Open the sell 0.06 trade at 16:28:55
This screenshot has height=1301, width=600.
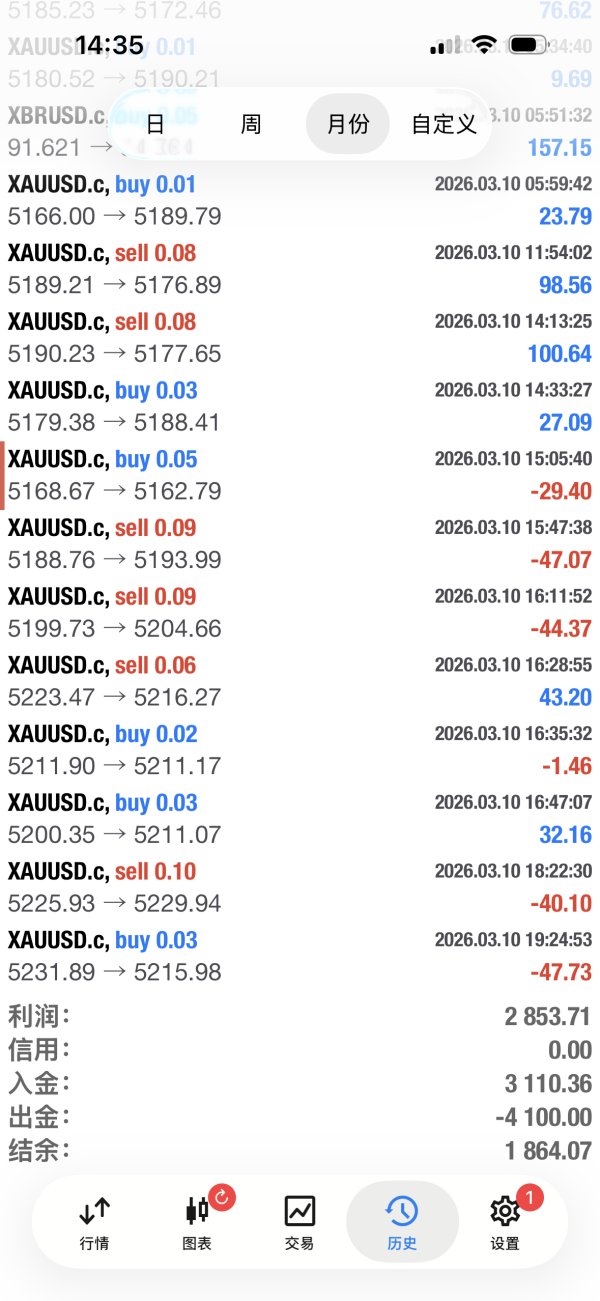300,682
